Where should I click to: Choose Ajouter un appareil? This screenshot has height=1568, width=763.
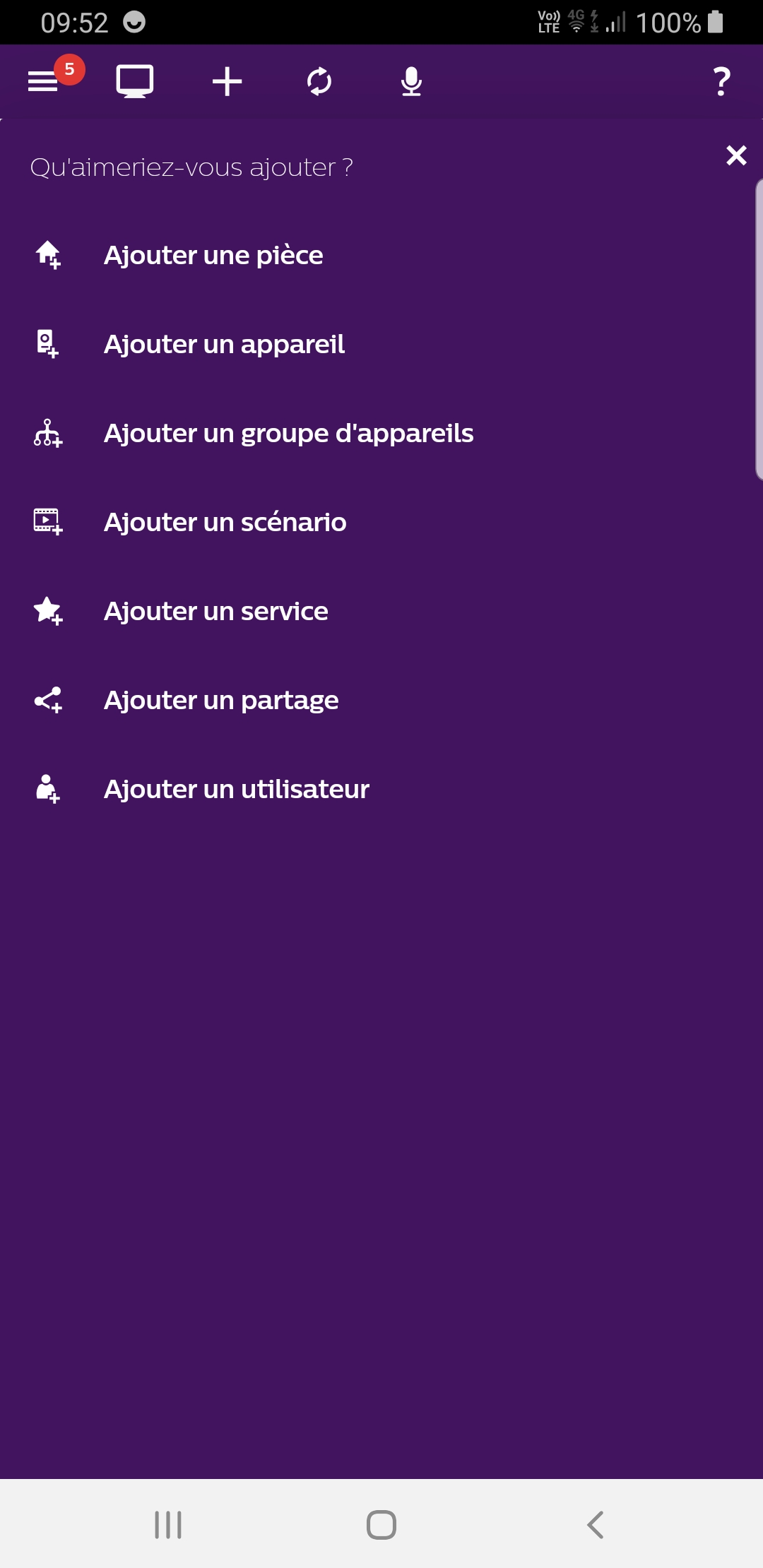tap(381, 344)
